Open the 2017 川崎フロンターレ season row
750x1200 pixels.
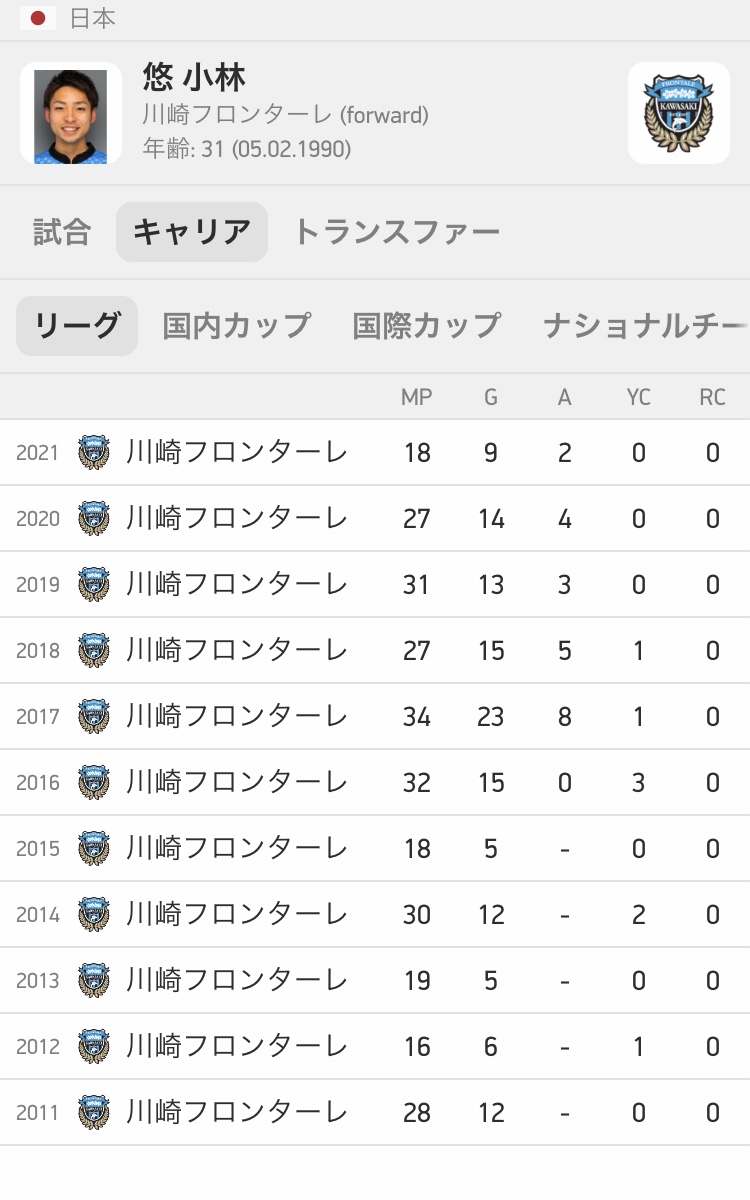(x=375, y=717)
